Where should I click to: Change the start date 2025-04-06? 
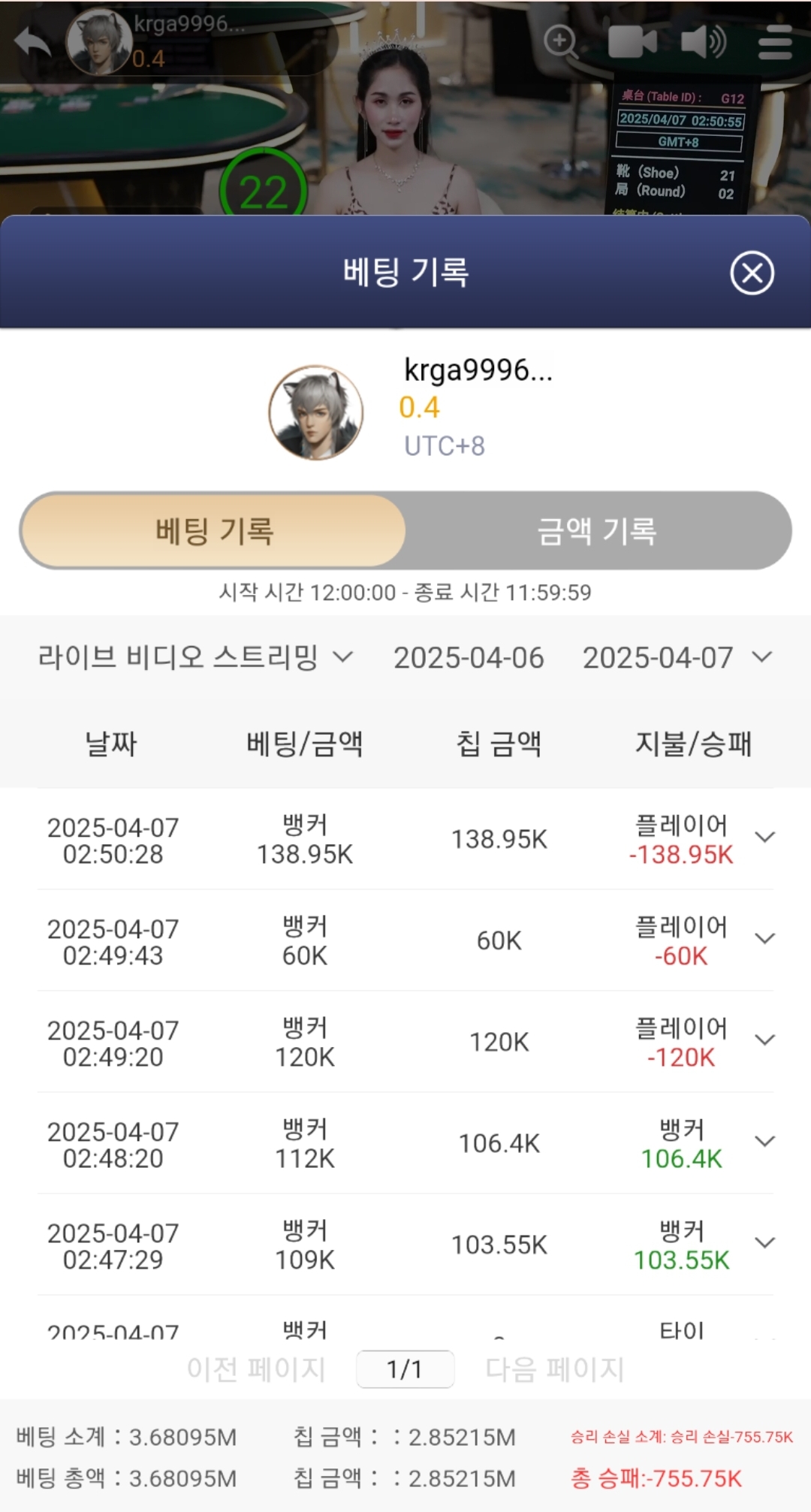click(x=469, y=657)
